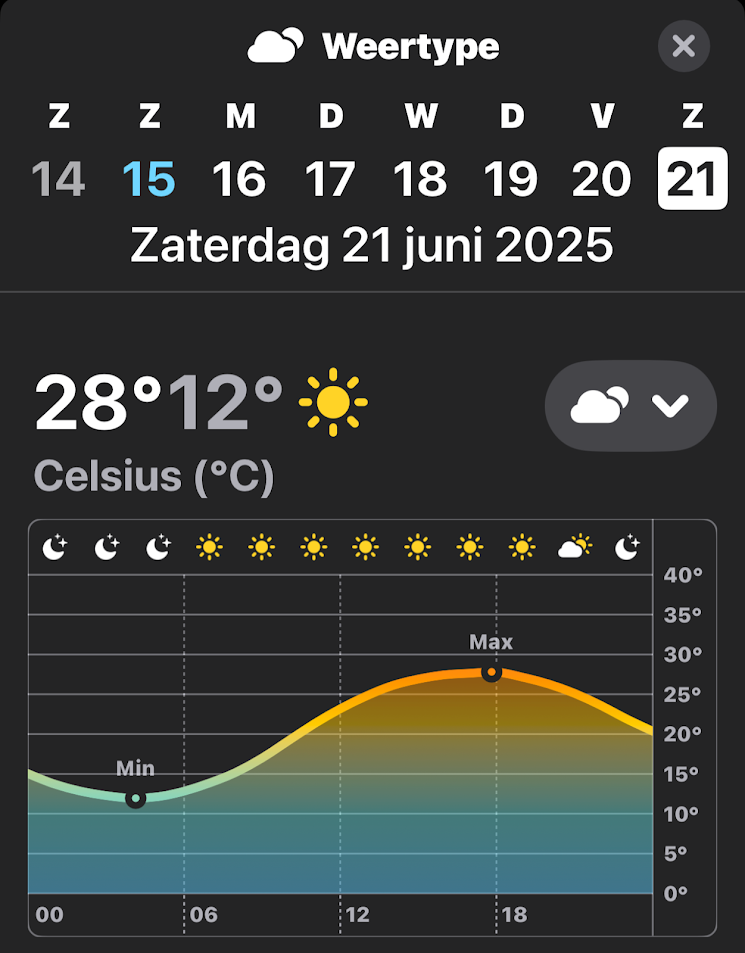This screenshot has width=745, height=953.
Task: Click the Max marker on the temperature curve
Action: (x=491, y=673)
